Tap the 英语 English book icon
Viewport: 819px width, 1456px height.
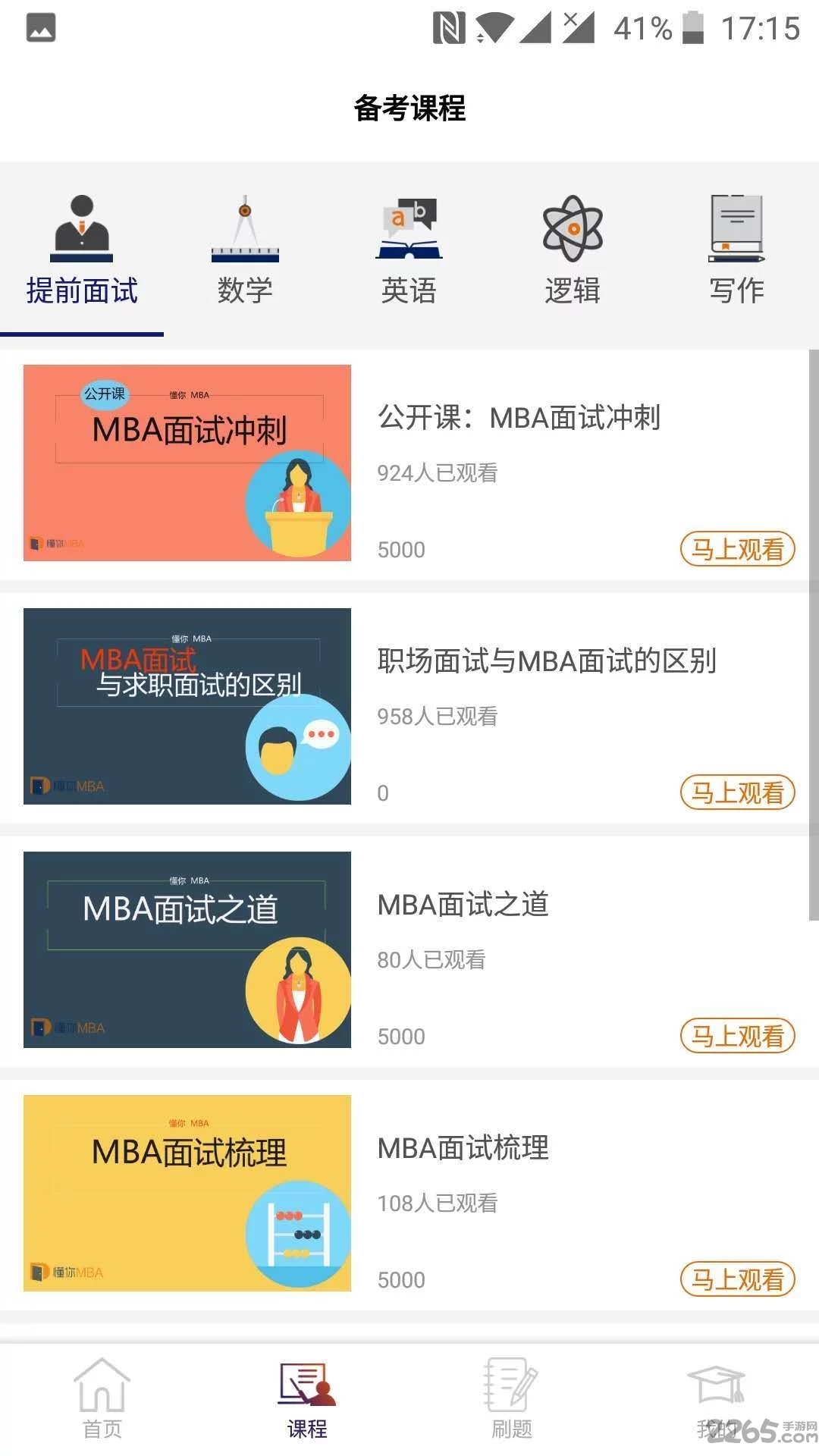click(x=409, y=227)
